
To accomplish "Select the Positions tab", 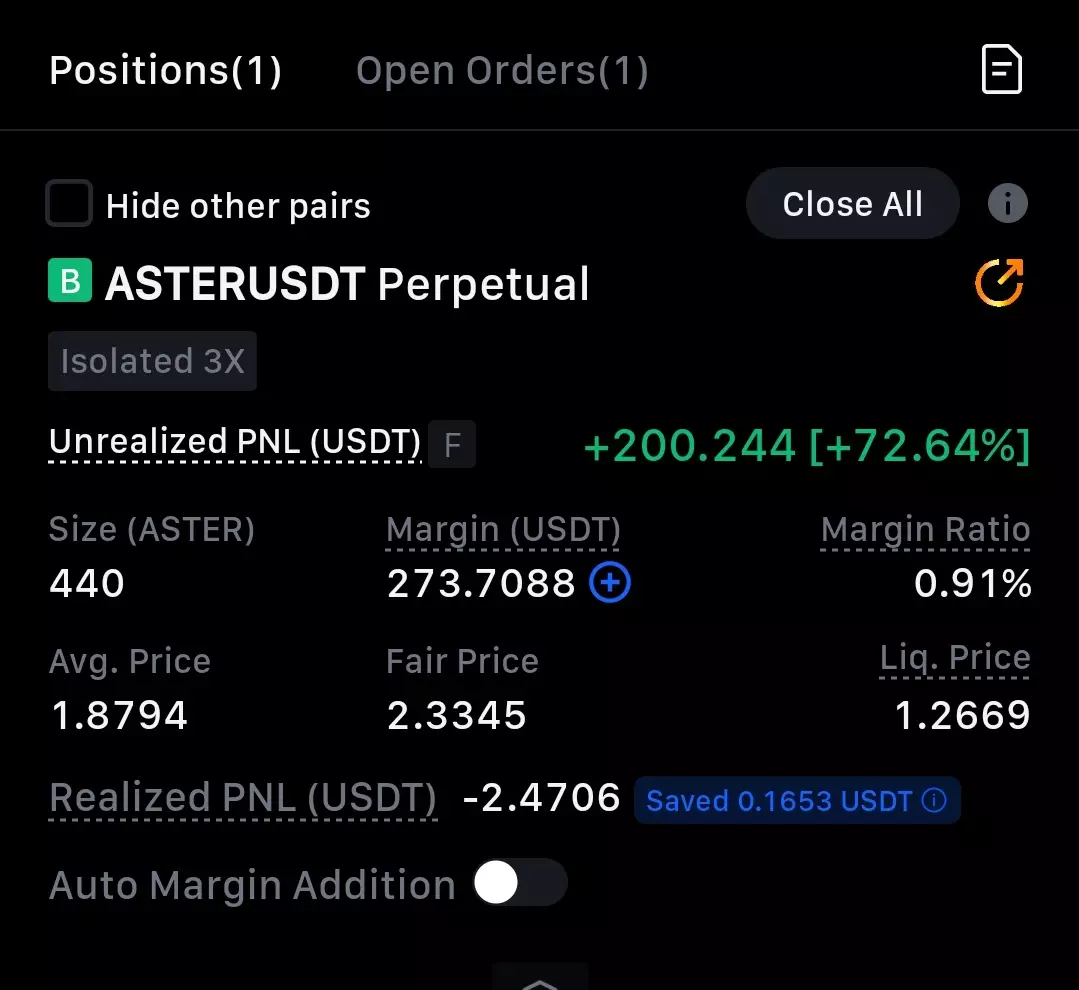I will 165,71.
